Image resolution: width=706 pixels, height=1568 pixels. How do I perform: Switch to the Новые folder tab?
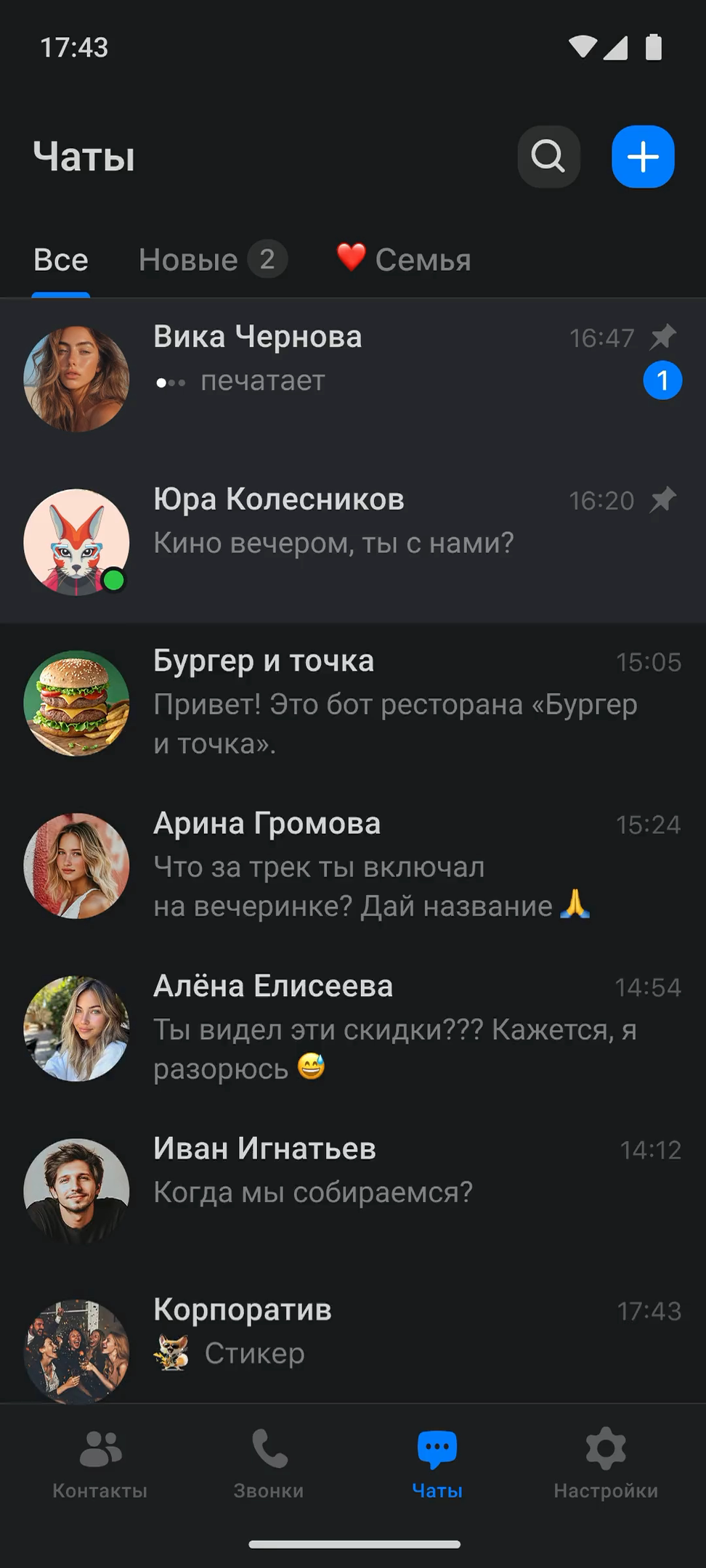[187, 259]
